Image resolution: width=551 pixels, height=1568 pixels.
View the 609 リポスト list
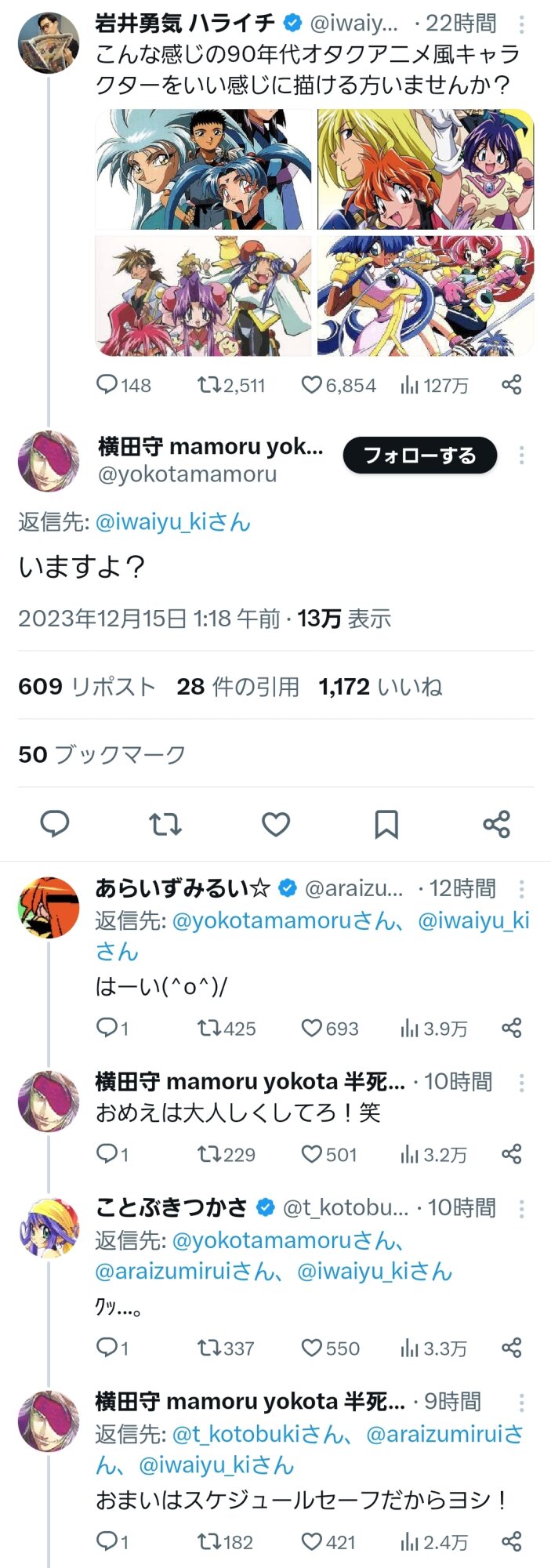87,687
